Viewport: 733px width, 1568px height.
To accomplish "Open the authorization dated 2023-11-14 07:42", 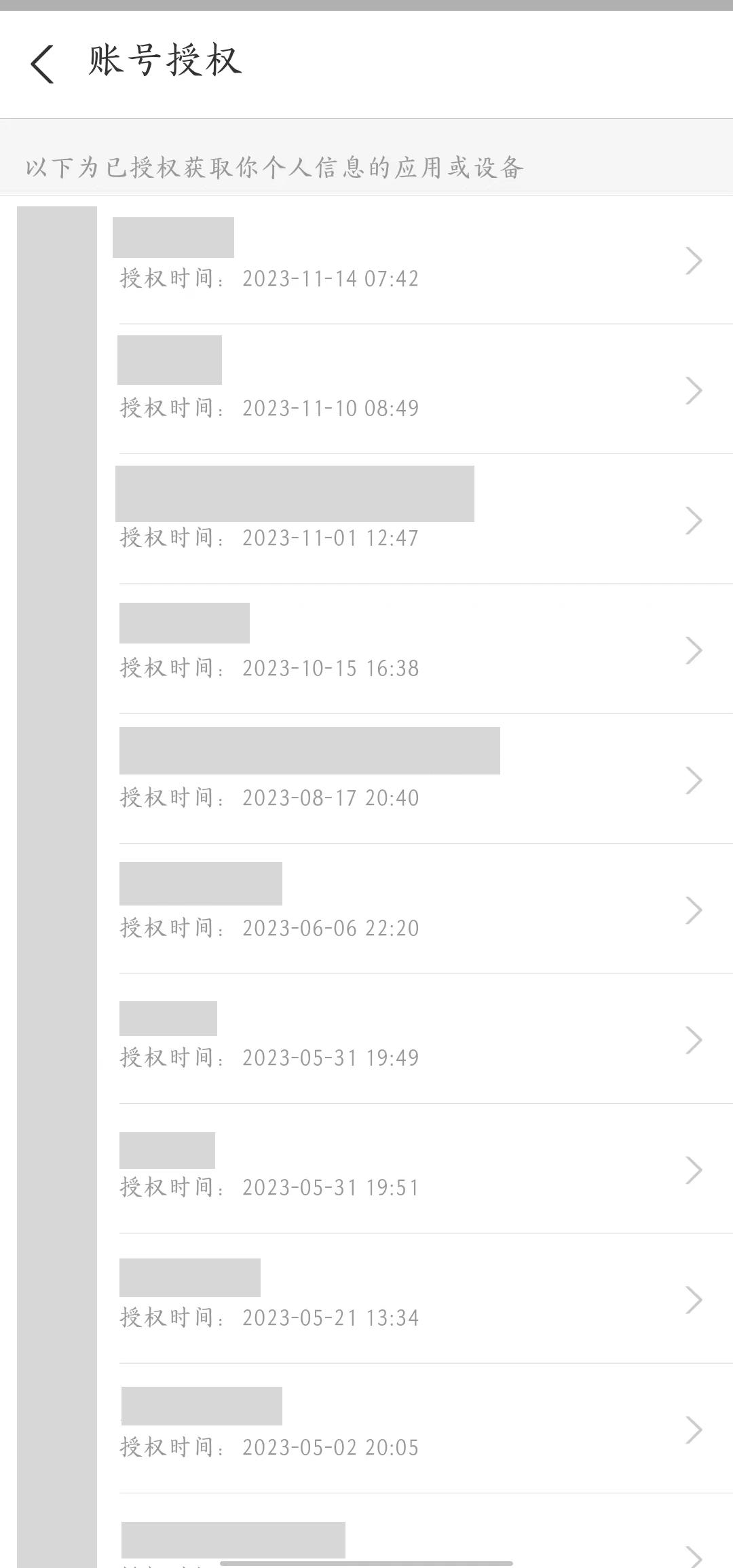I will 407,261.
